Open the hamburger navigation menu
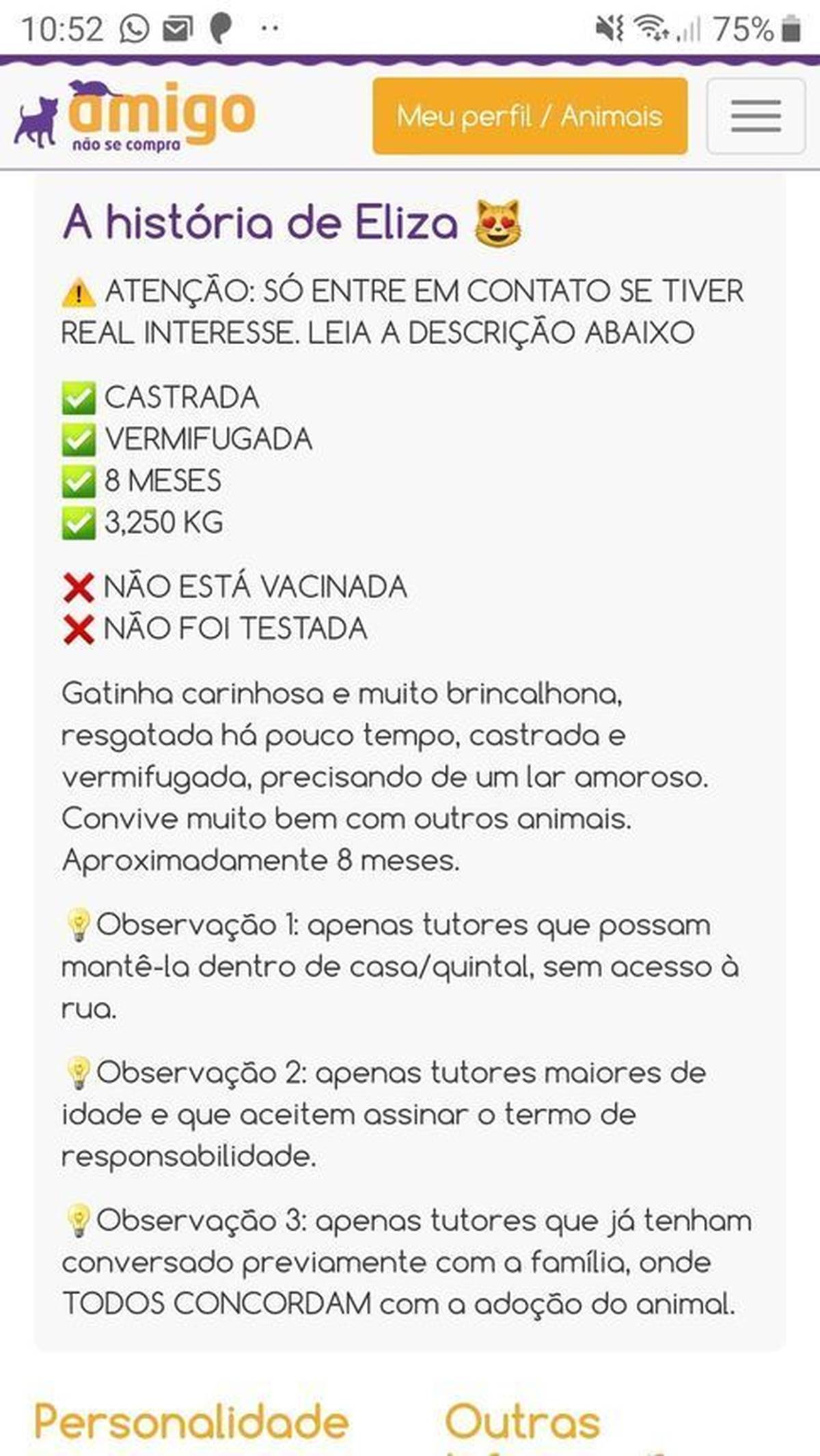The image size is (820, 1456). point(756,116)
